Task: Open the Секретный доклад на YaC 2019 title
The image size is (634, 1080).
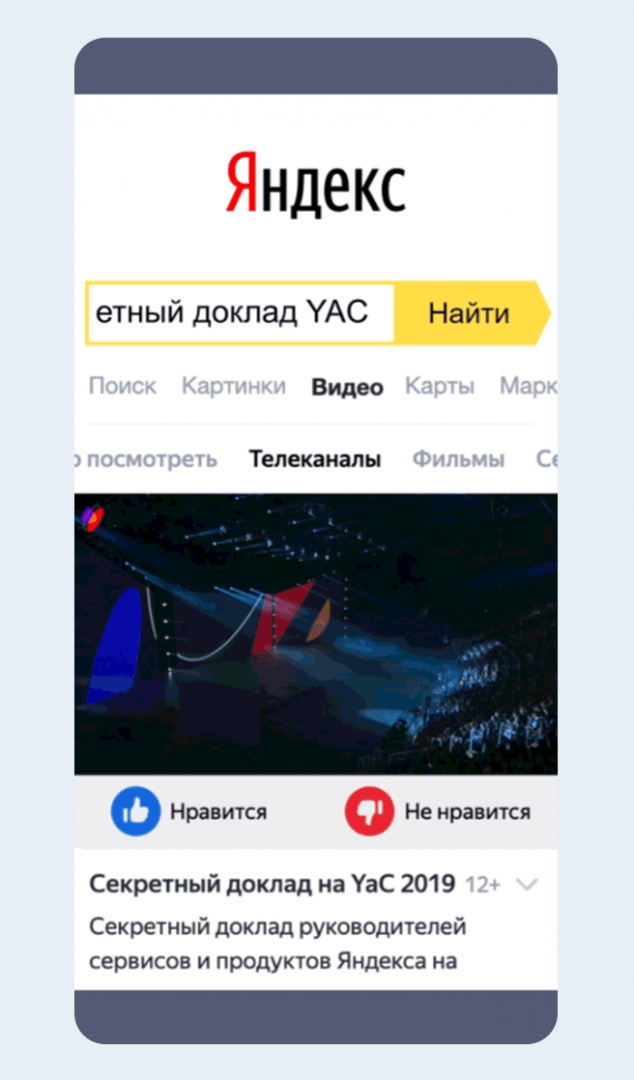Action: coord(272,885)
